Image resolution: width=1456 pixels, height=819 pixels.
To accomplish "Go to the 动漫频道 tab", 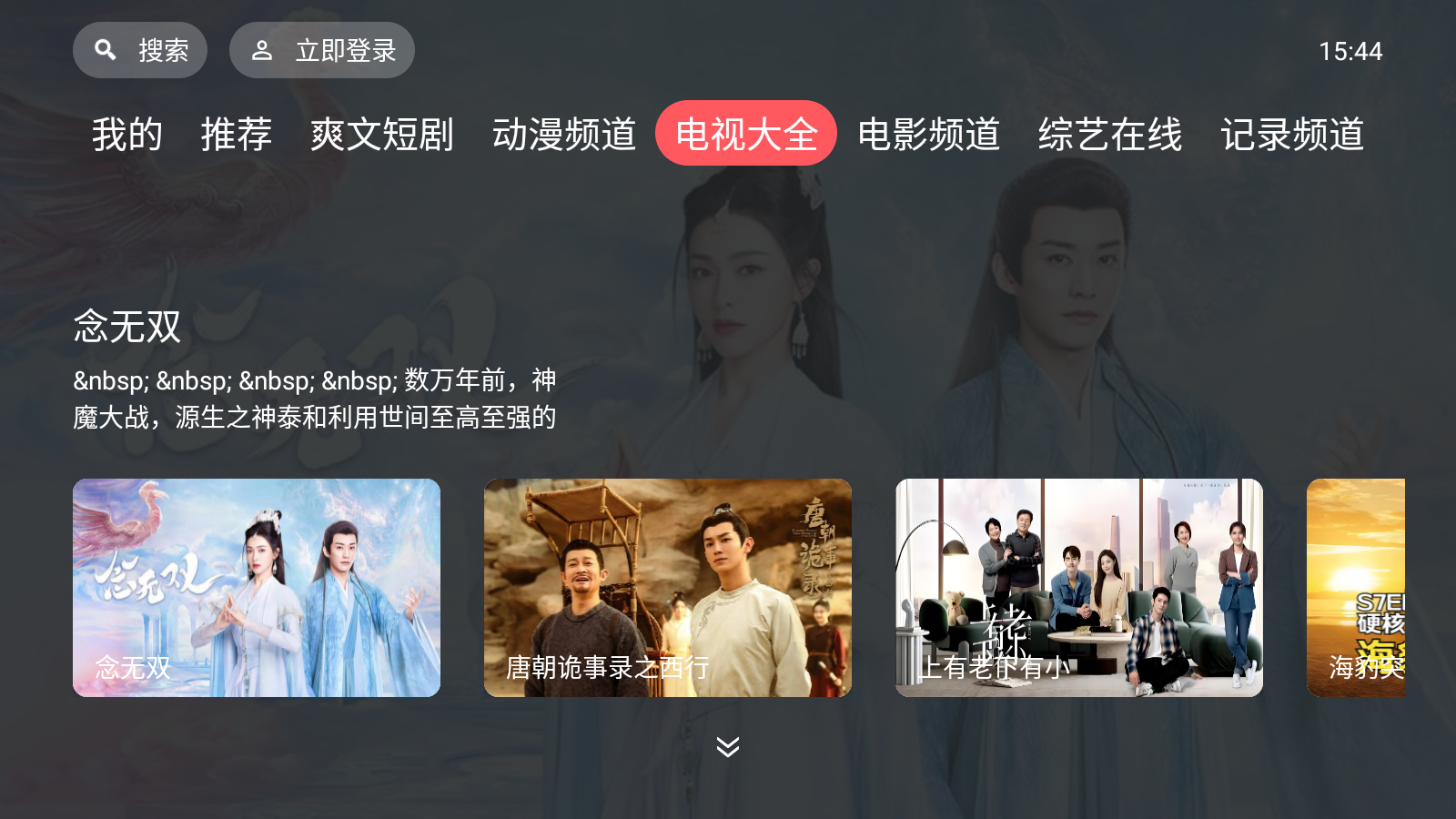I will 564,134.
